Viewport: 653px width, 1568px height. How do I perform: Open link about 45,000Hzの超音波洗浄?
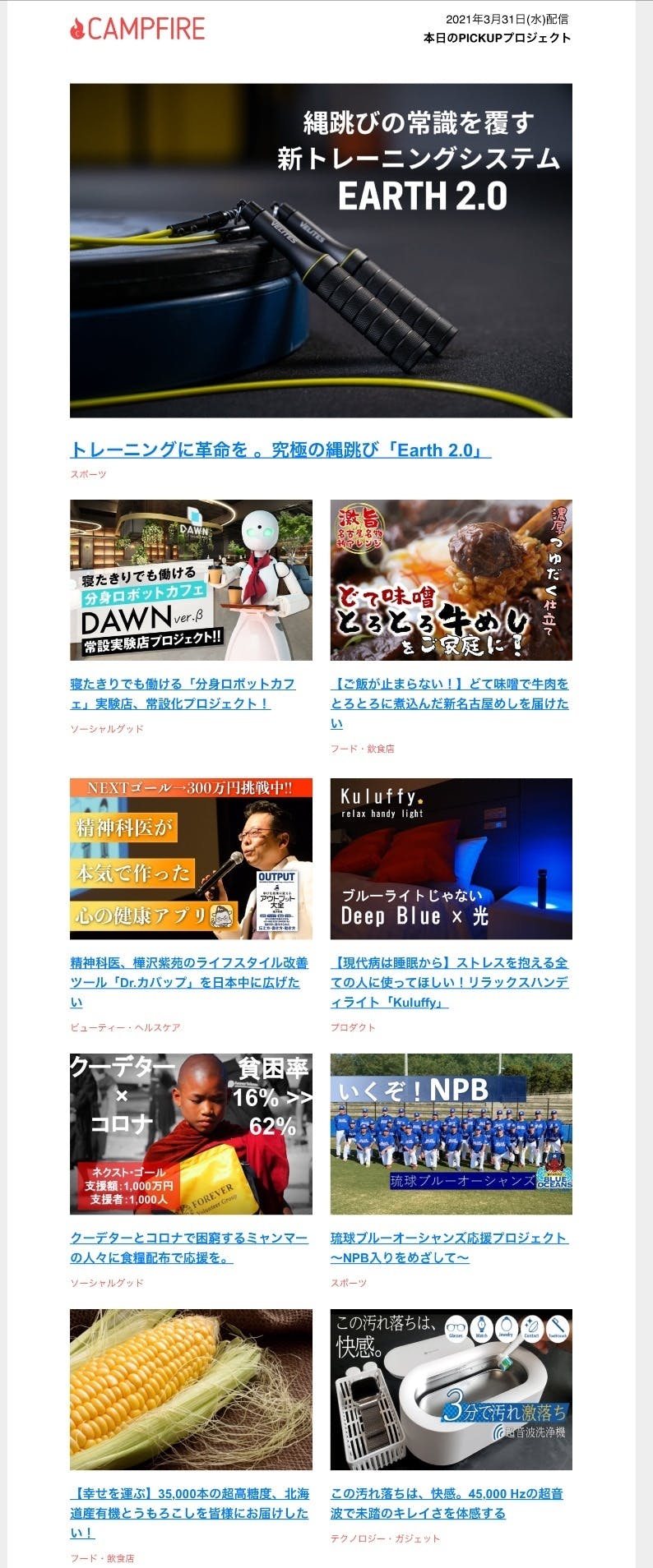[x=447, y=1503]
